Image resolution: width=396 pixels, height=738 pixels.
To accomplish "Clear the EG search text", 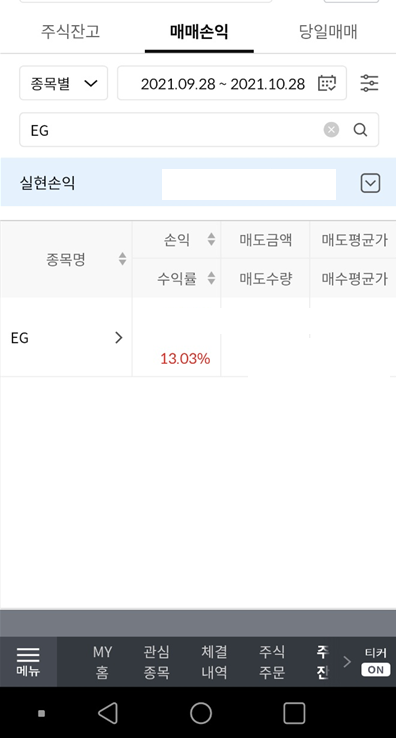I will 331,129.
